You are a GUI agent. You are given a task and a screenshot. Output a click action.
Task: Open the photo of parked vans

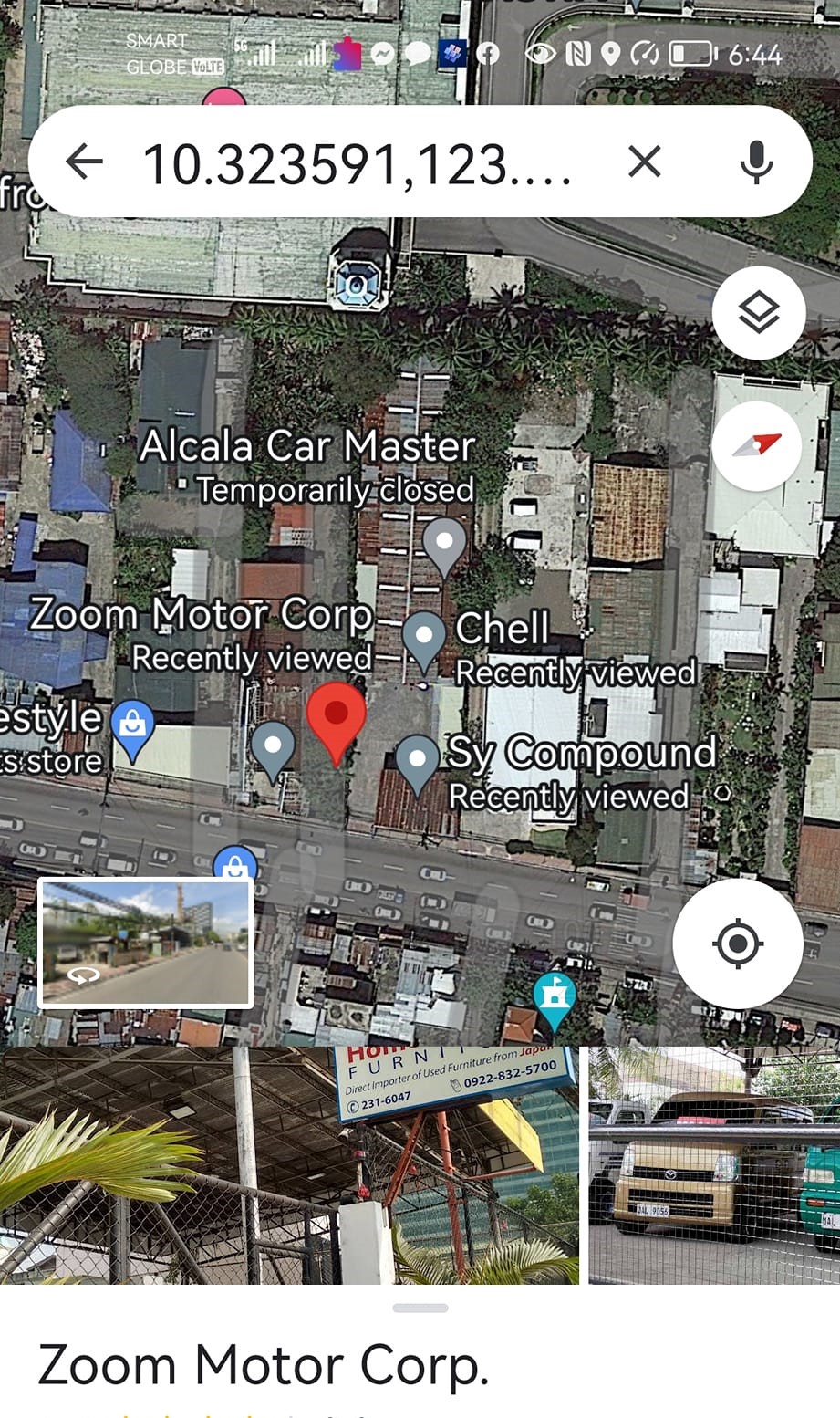click(x=713, y=1164)
